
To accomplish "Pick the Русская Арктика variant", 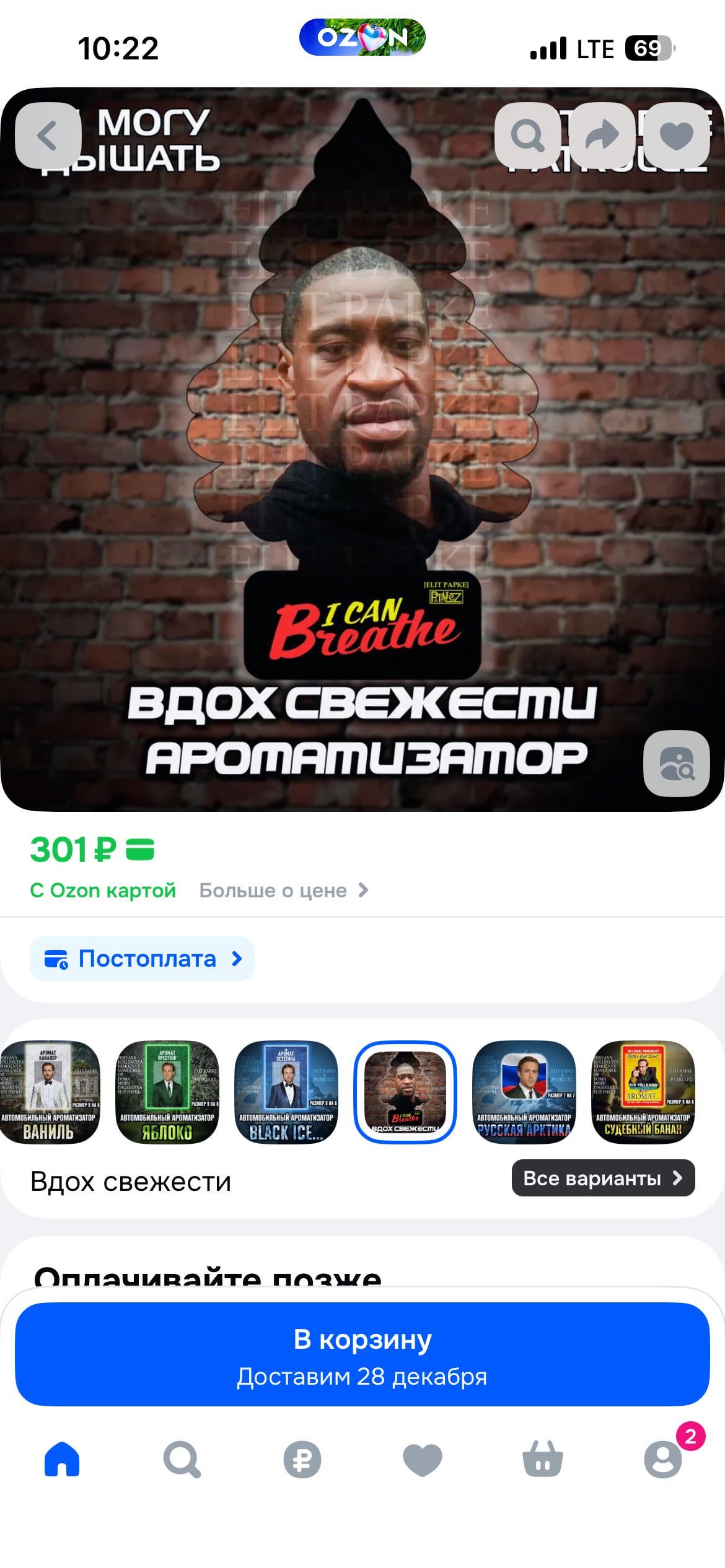I will point(524,1092).
